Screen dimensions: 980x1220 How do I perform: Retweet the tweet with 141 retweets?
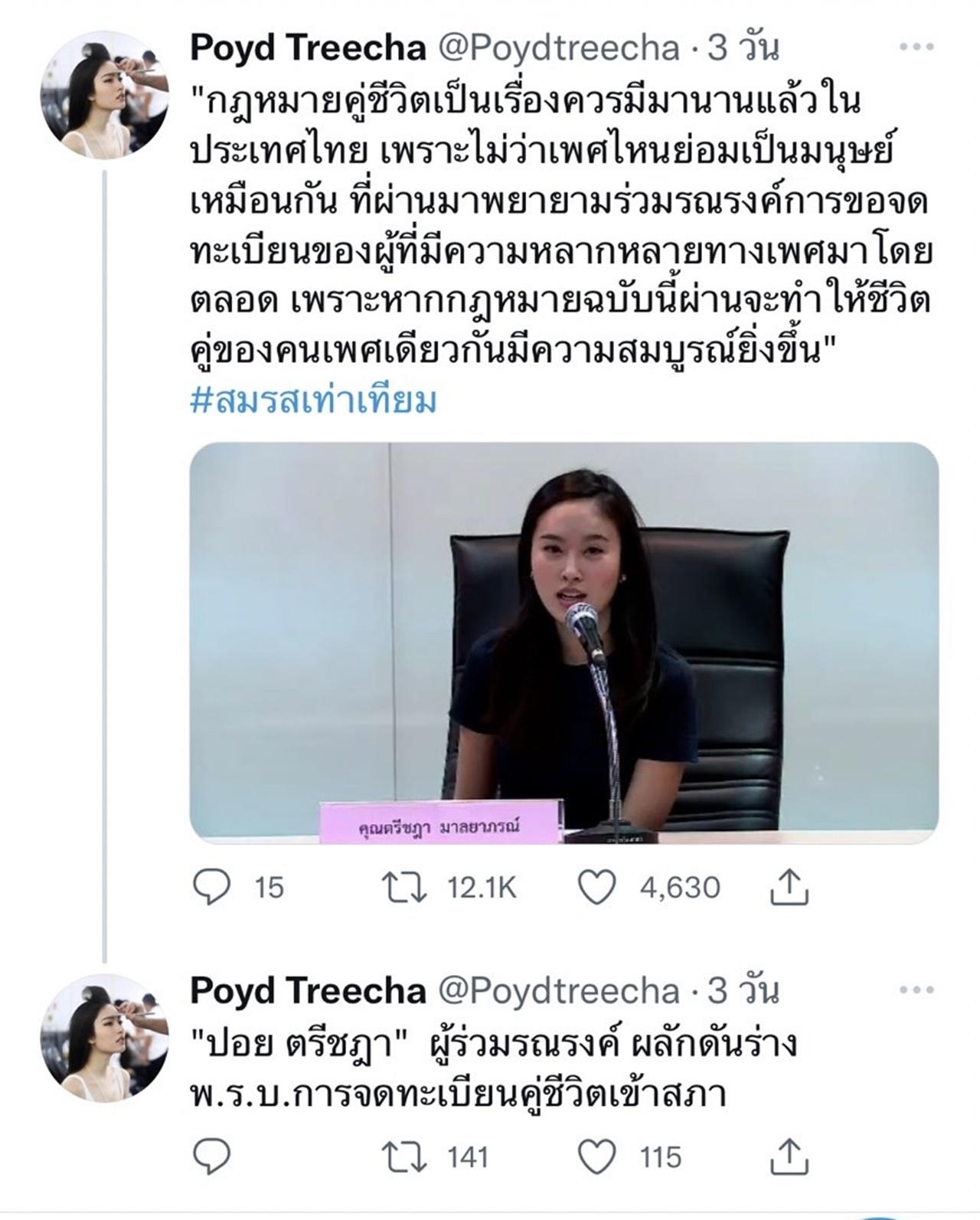[403, 1156]
